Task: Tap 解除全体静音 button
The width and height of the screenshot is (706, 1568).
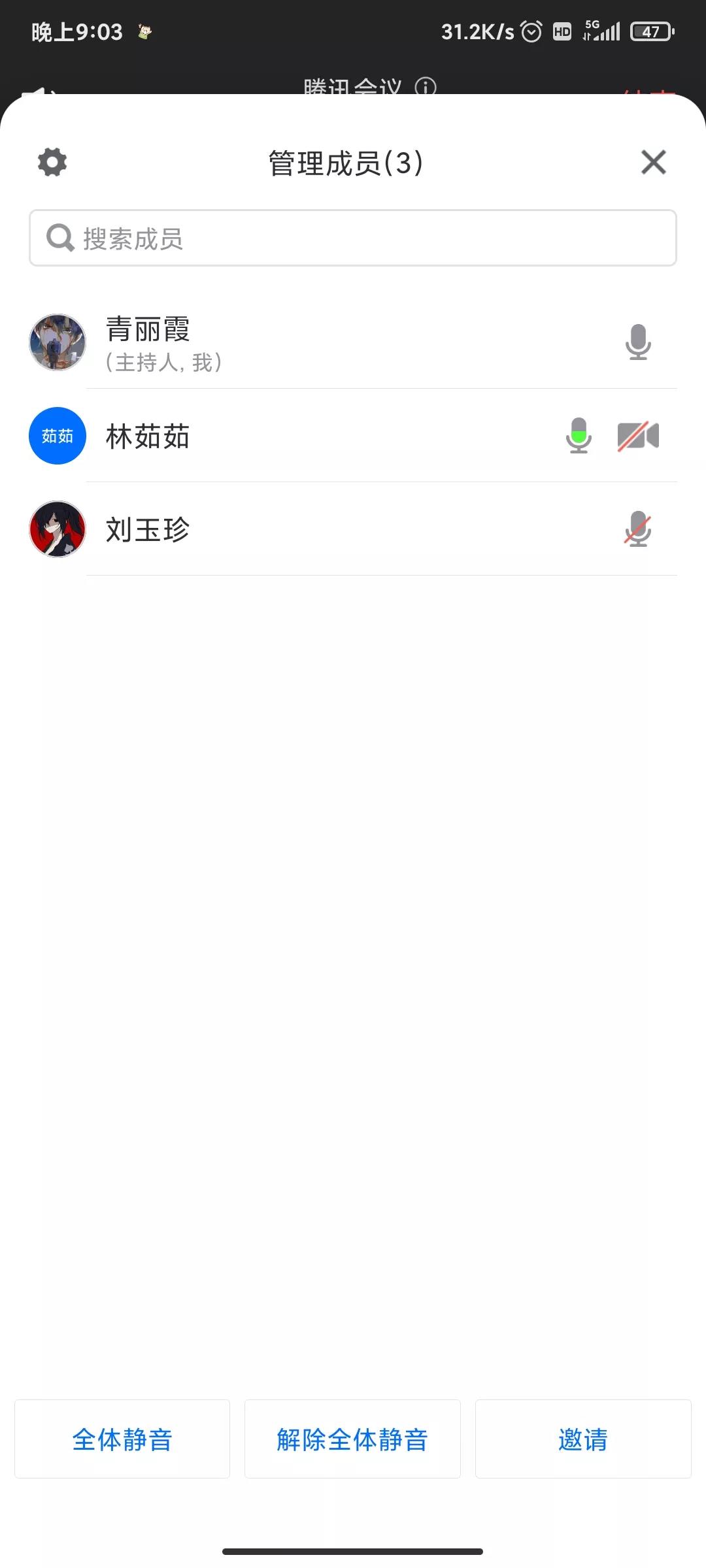Action: click(352, 1439)
